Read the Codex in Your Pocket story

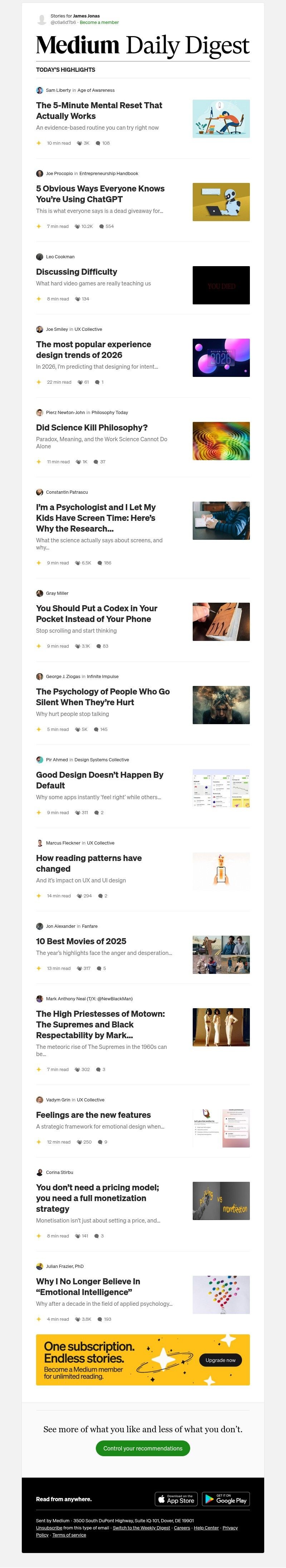click(96, 613)
